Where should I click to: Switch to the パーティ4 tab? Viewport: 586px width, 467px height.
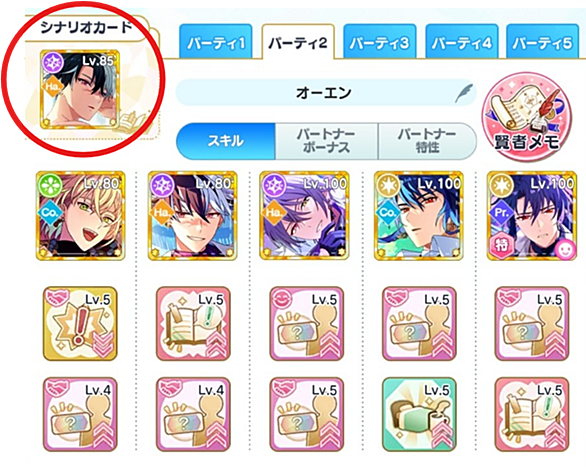(x=462, y=42)
